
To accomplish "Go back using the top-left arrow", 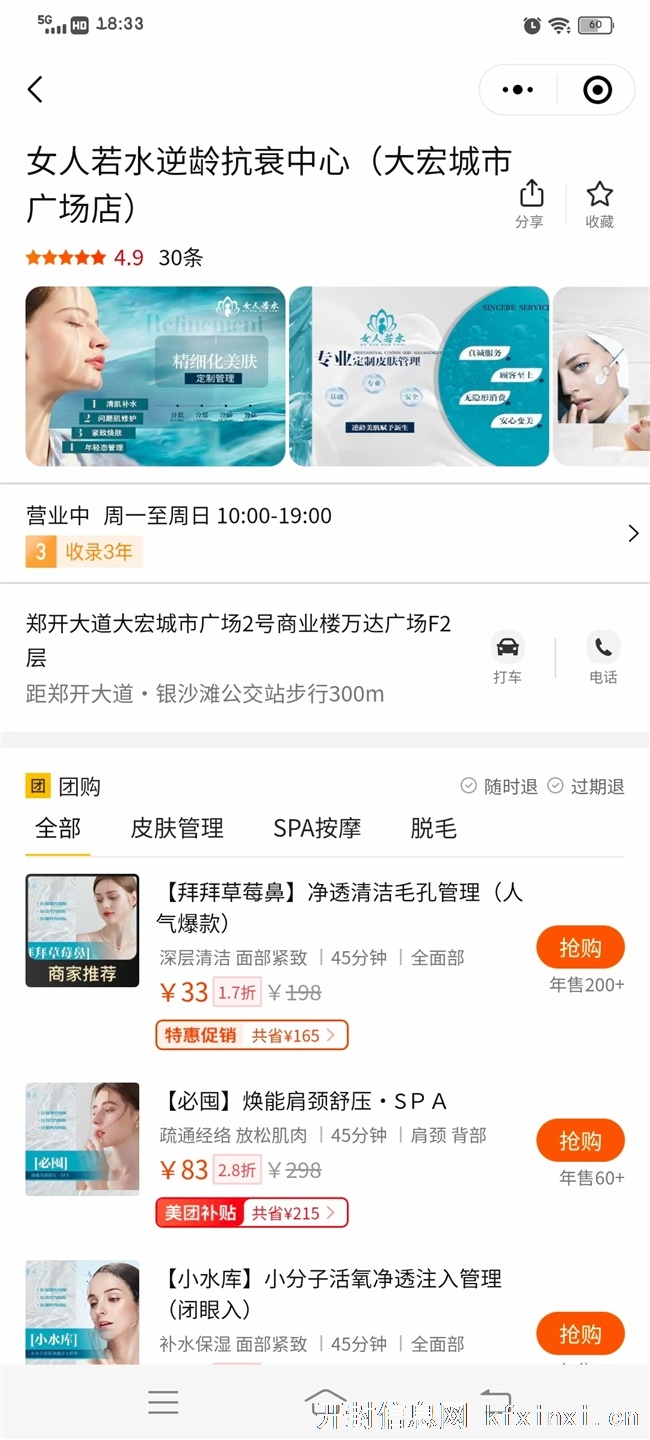I will click(x=35, y=90).
